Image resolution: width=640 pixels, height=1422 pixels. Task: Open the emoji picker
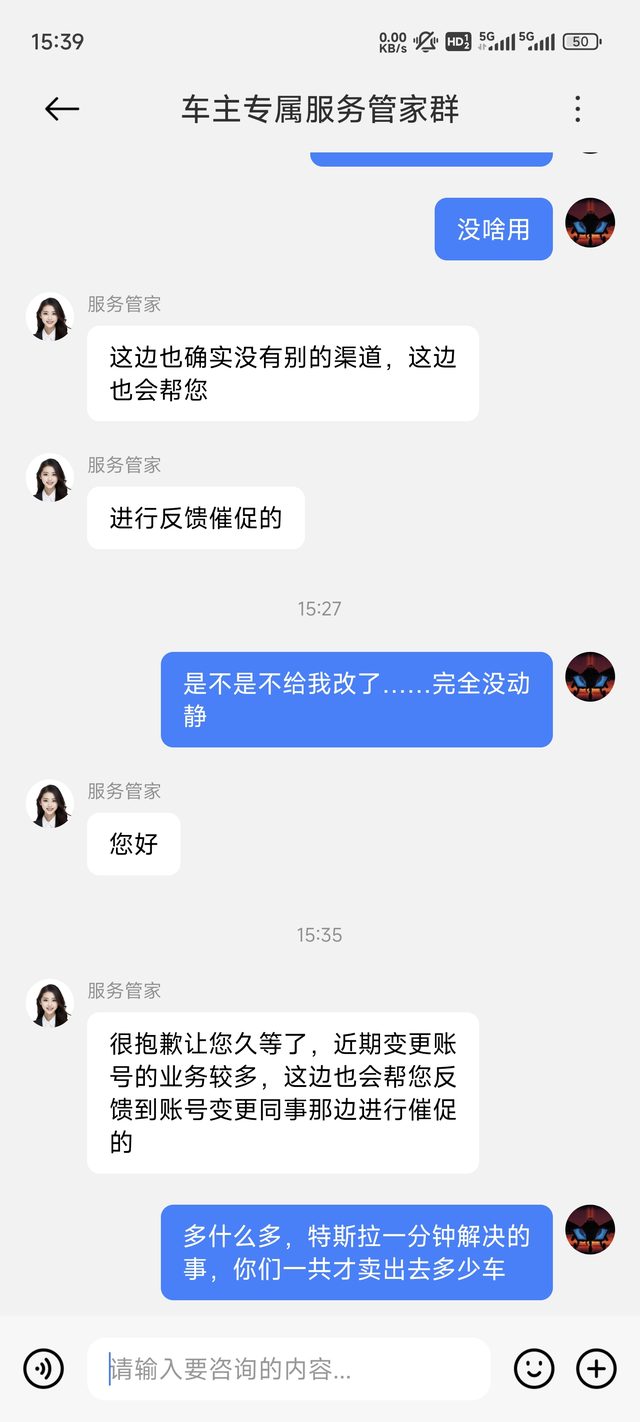534,1368
